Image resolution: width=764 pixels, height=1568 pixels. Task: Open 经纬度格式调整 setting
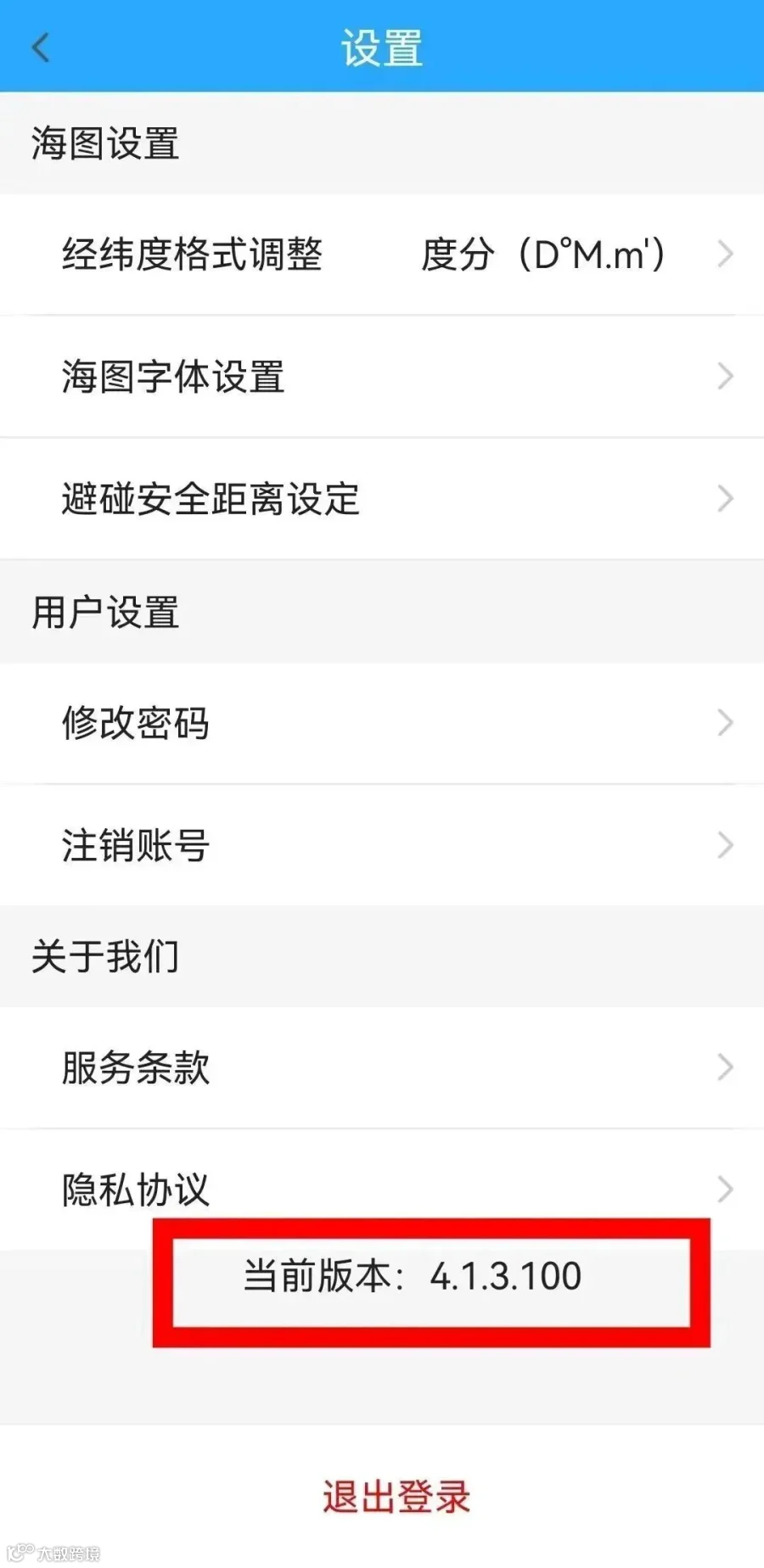(382, 255)
